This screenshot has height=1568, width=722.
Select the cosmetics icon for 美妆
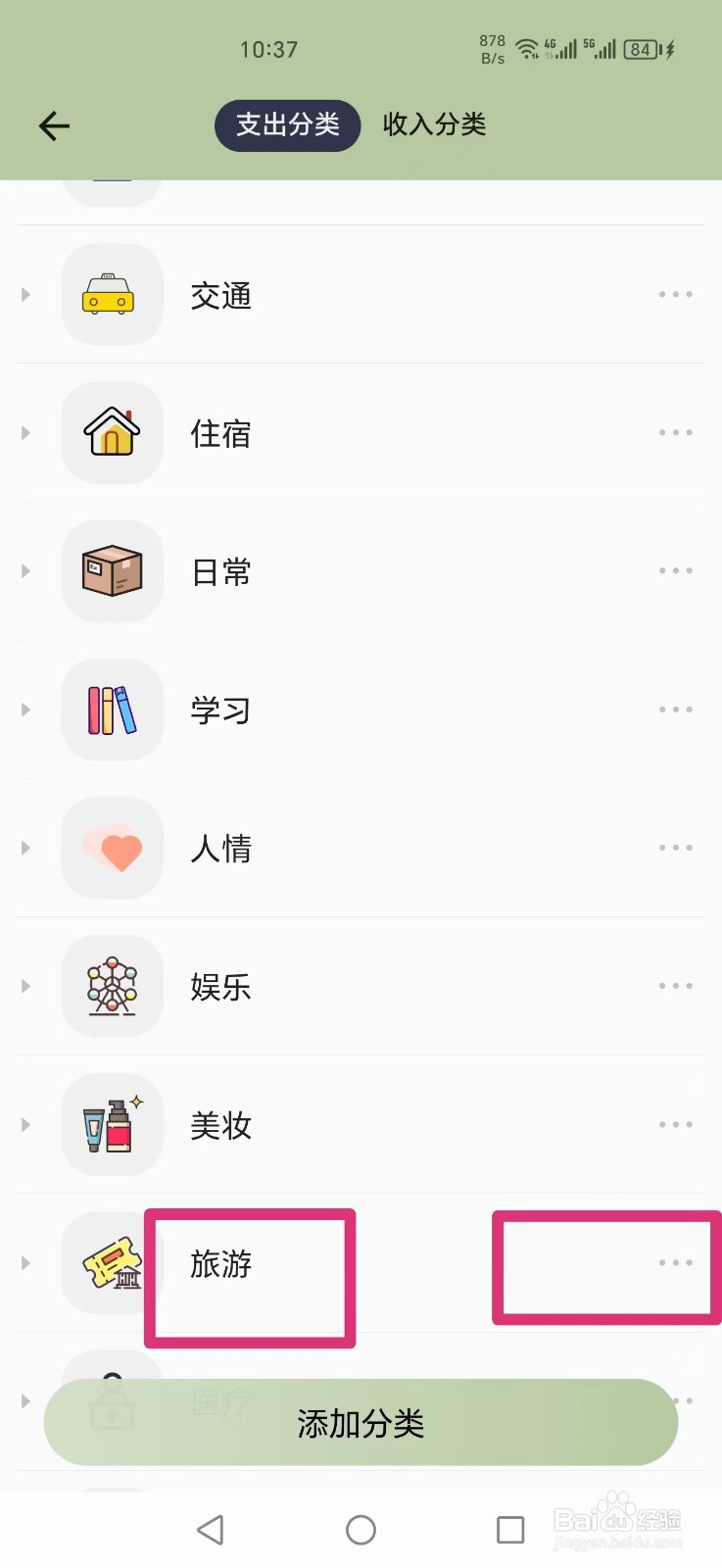point(112,1124)
